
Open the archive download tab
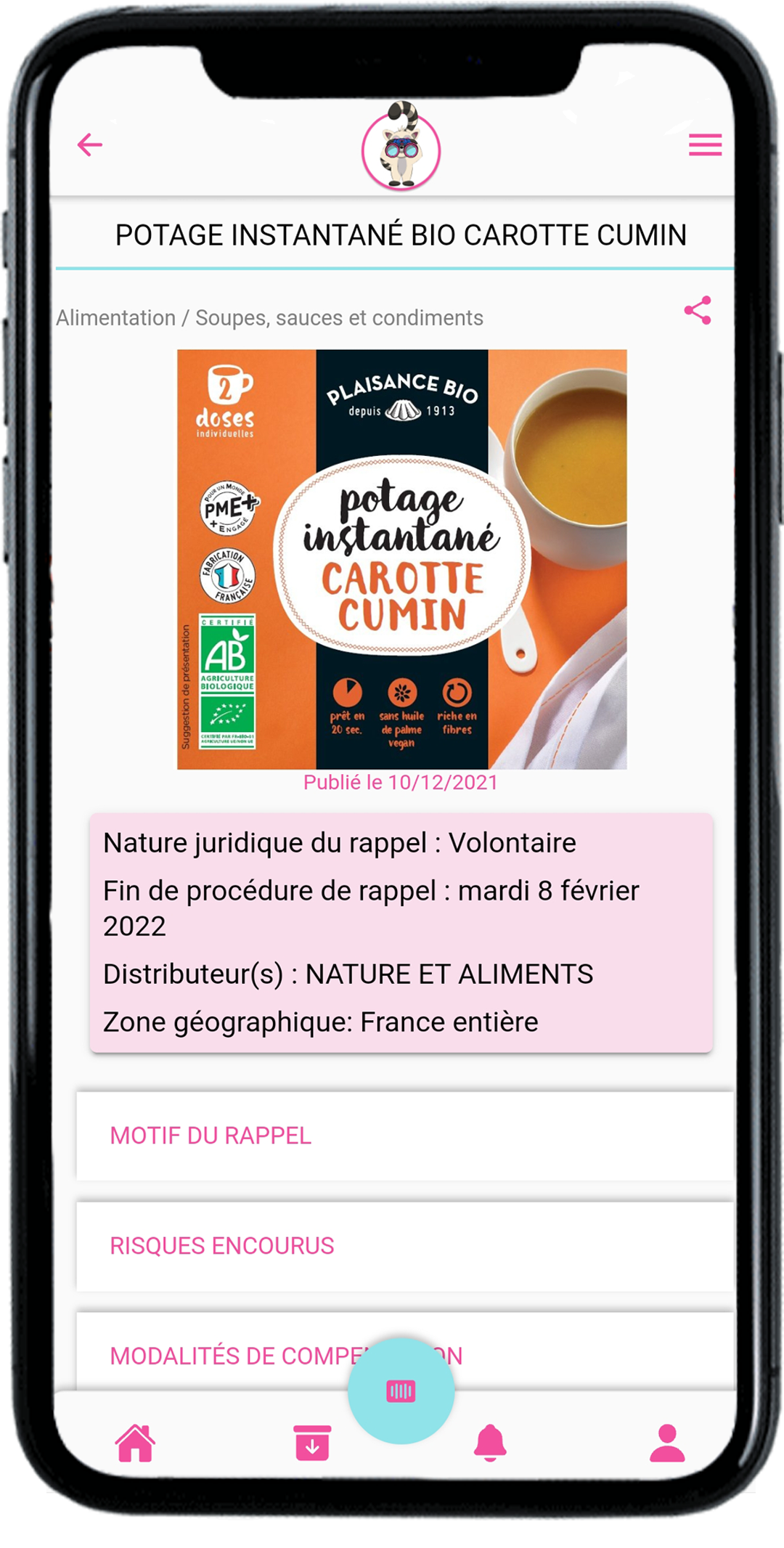[312, 1443]
